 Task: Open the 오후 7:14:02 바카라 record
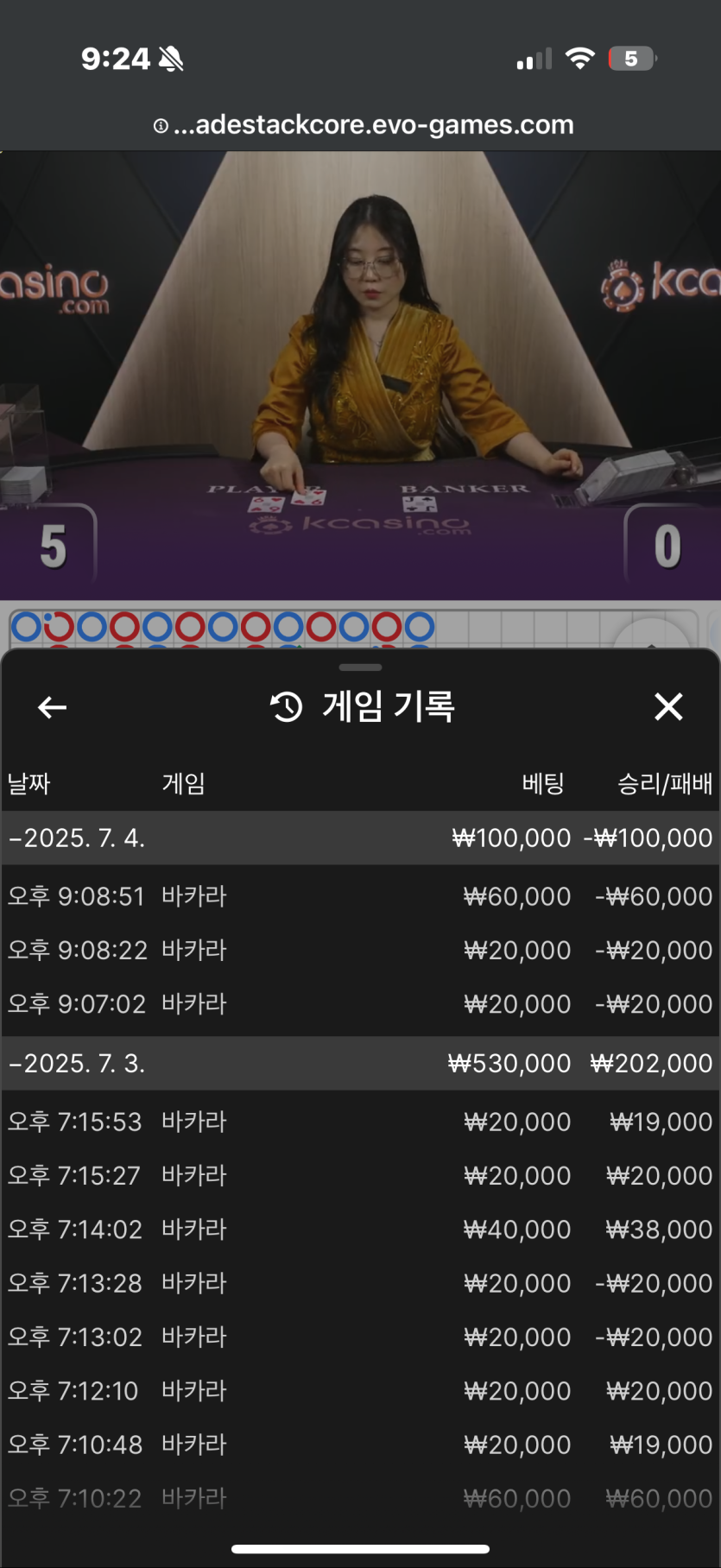coord(360,1229)
